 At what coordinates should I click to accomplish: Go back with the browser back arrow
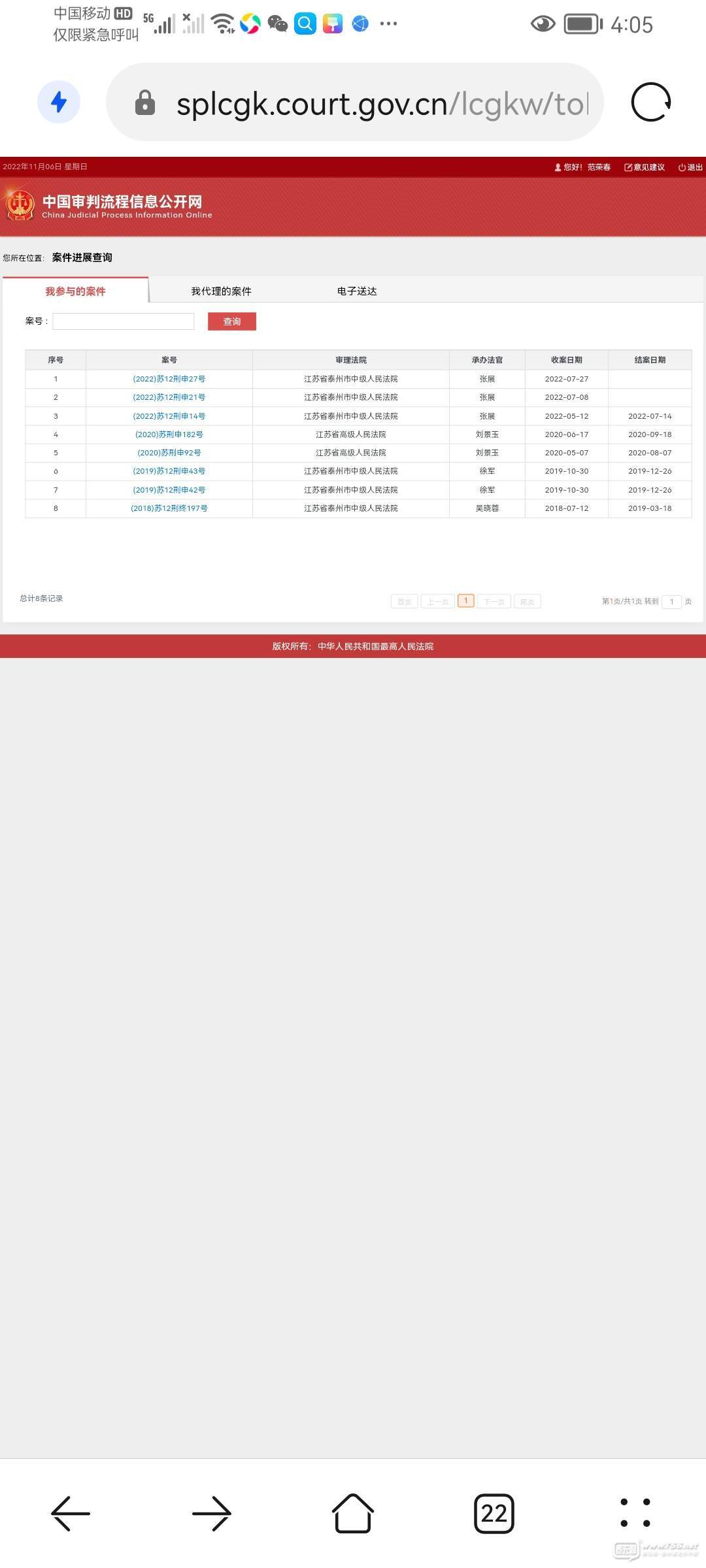click(71, 1513)
